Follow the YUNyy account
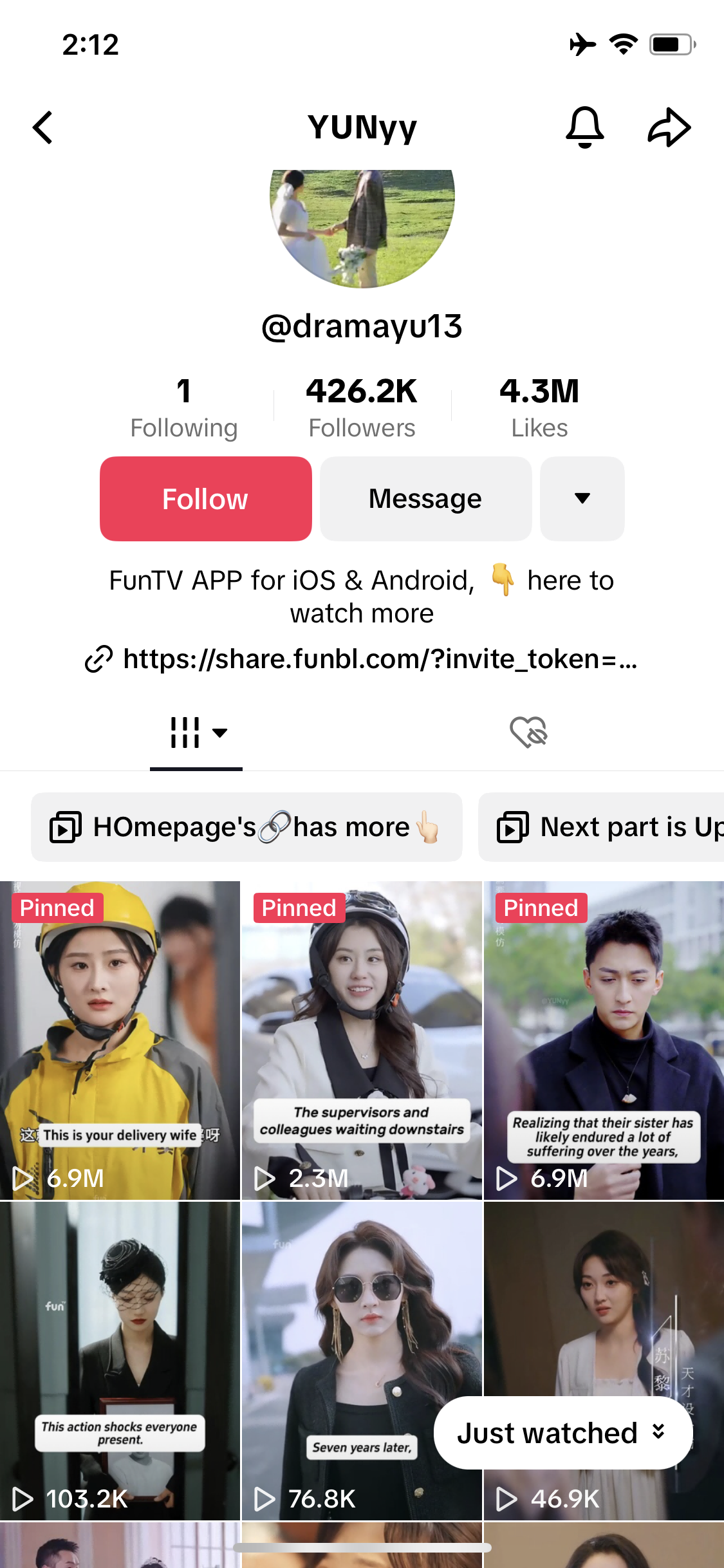Viewport: 724px width, 1568px height. point(205,499)
